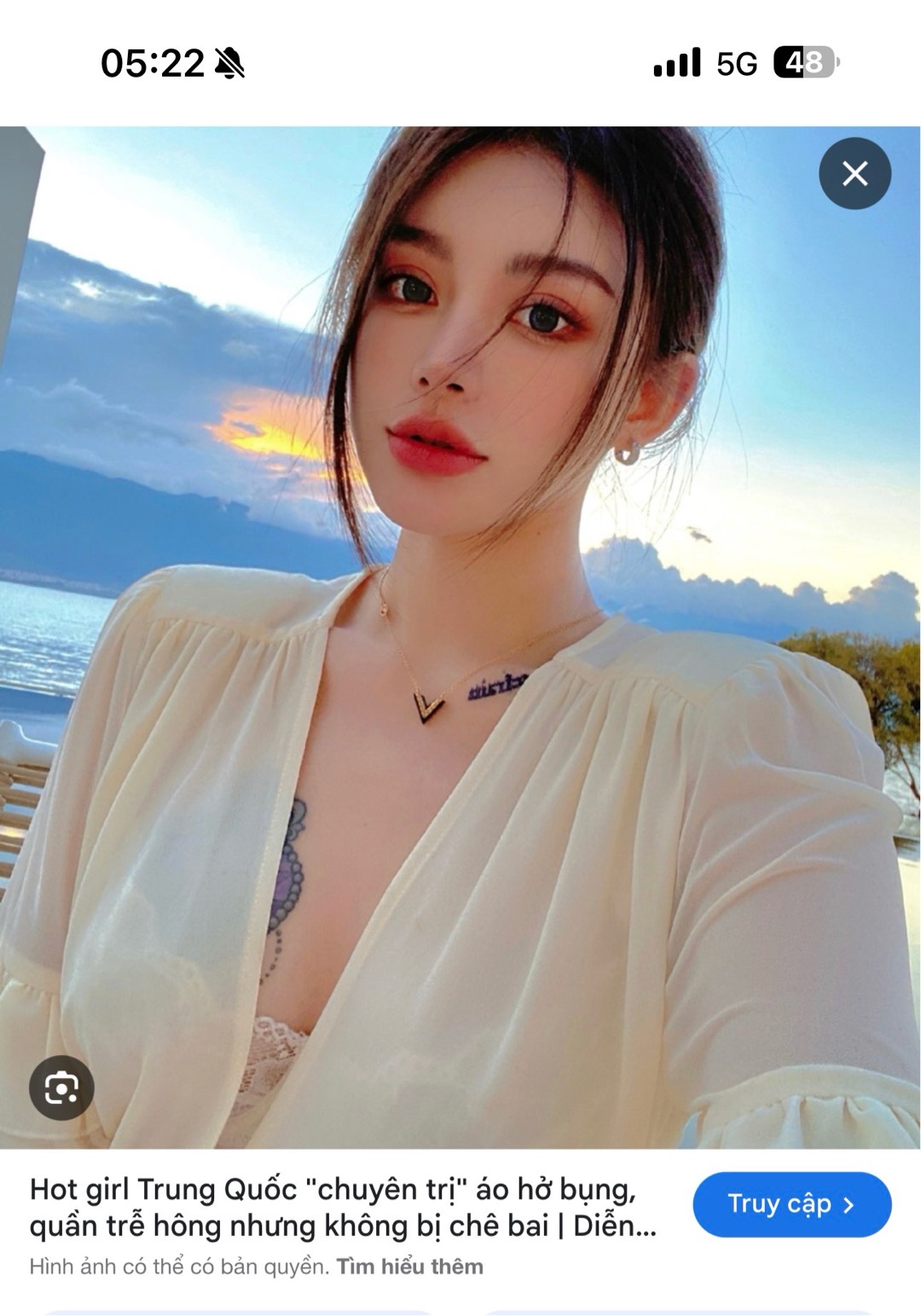
Task: Open the Tìm hiểu thêm link
Action: tap(409, 1267)
